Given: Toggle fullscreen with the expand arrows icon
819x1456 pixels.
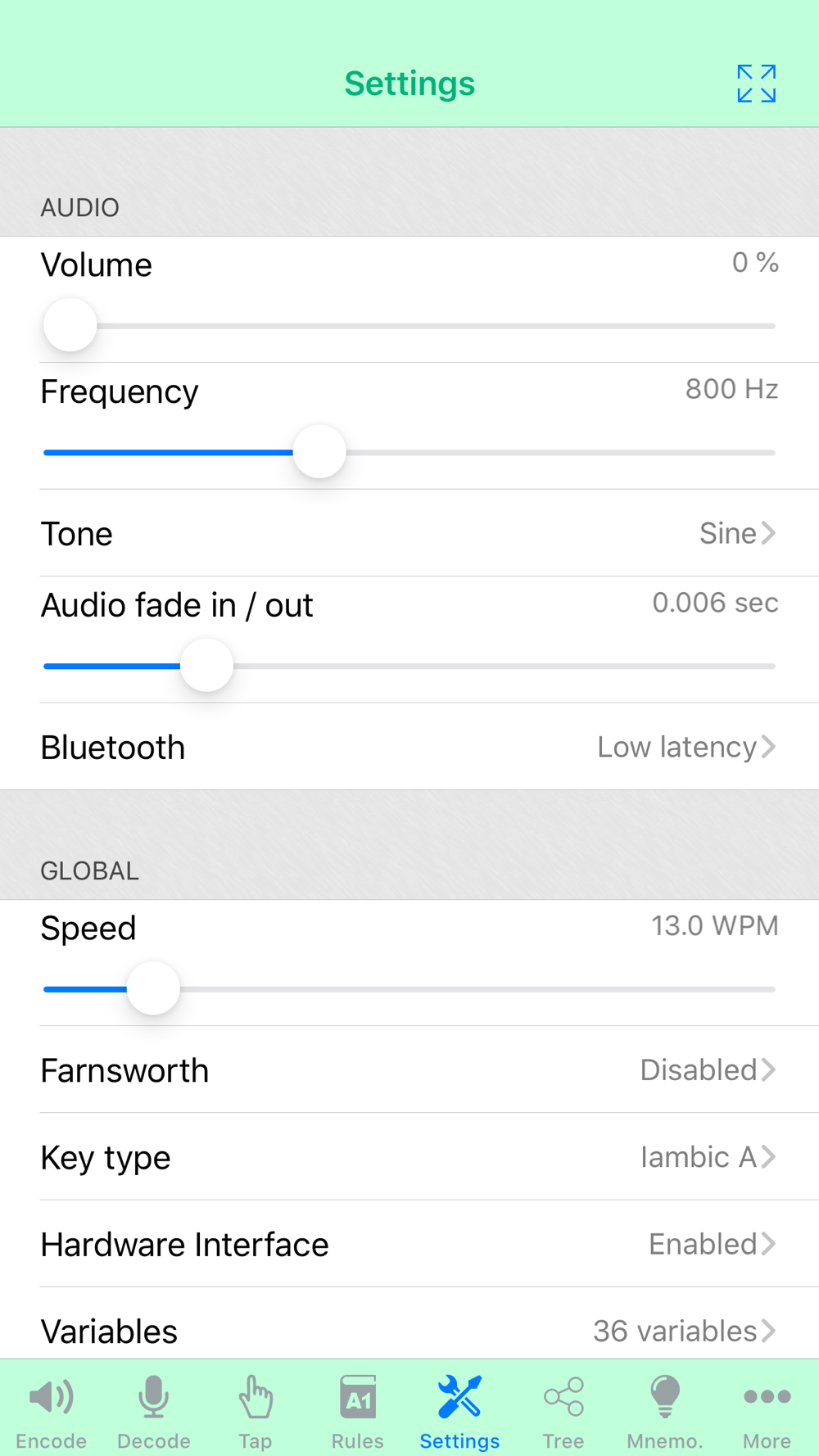Looking at the screenshot, I should point(756,84).
